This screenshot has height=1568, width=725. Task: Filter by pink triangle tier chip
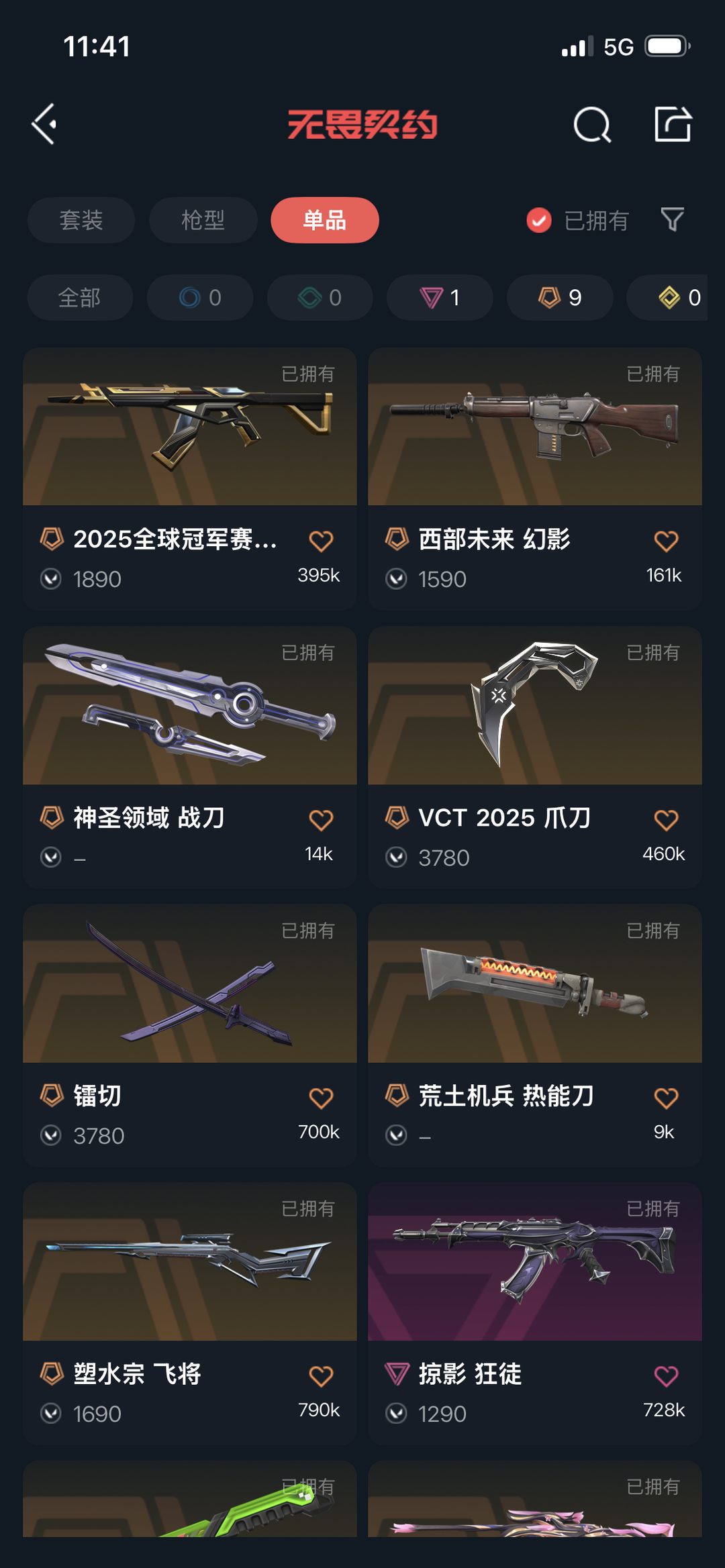tap(440, 297)
